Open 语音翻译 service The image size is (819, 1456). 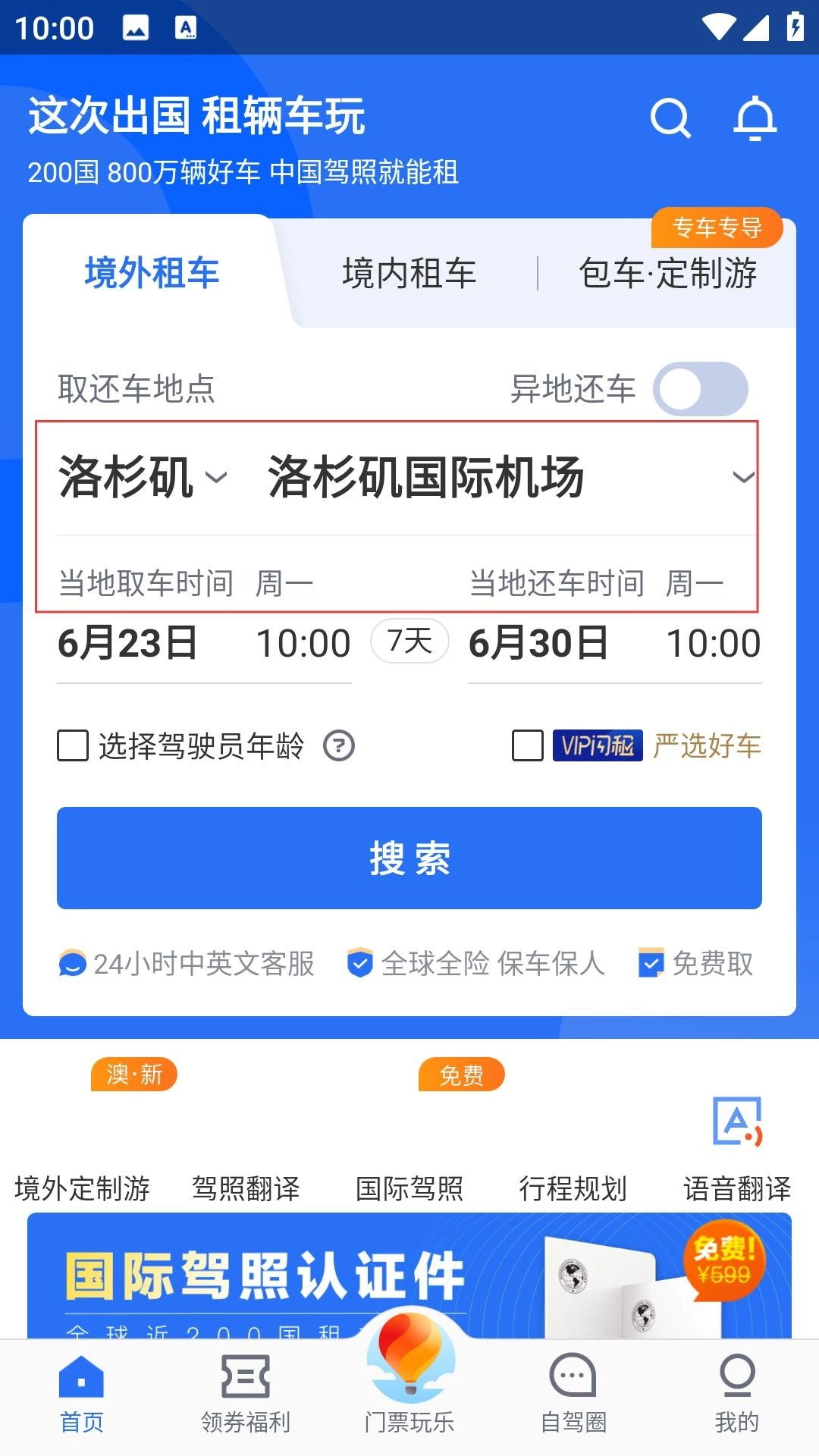(736, 1153)
